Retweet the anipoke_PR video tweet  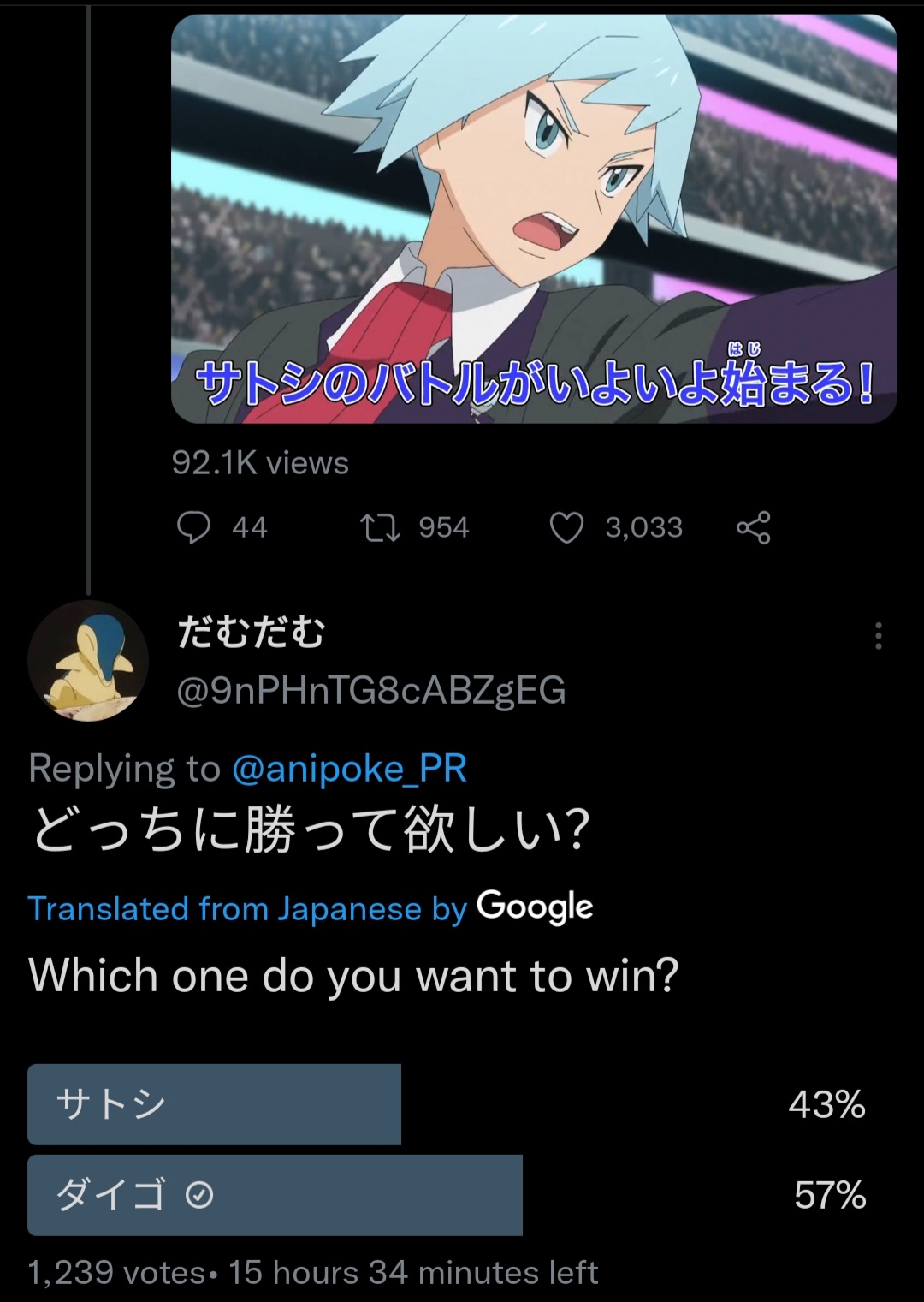tap(380, 527)
